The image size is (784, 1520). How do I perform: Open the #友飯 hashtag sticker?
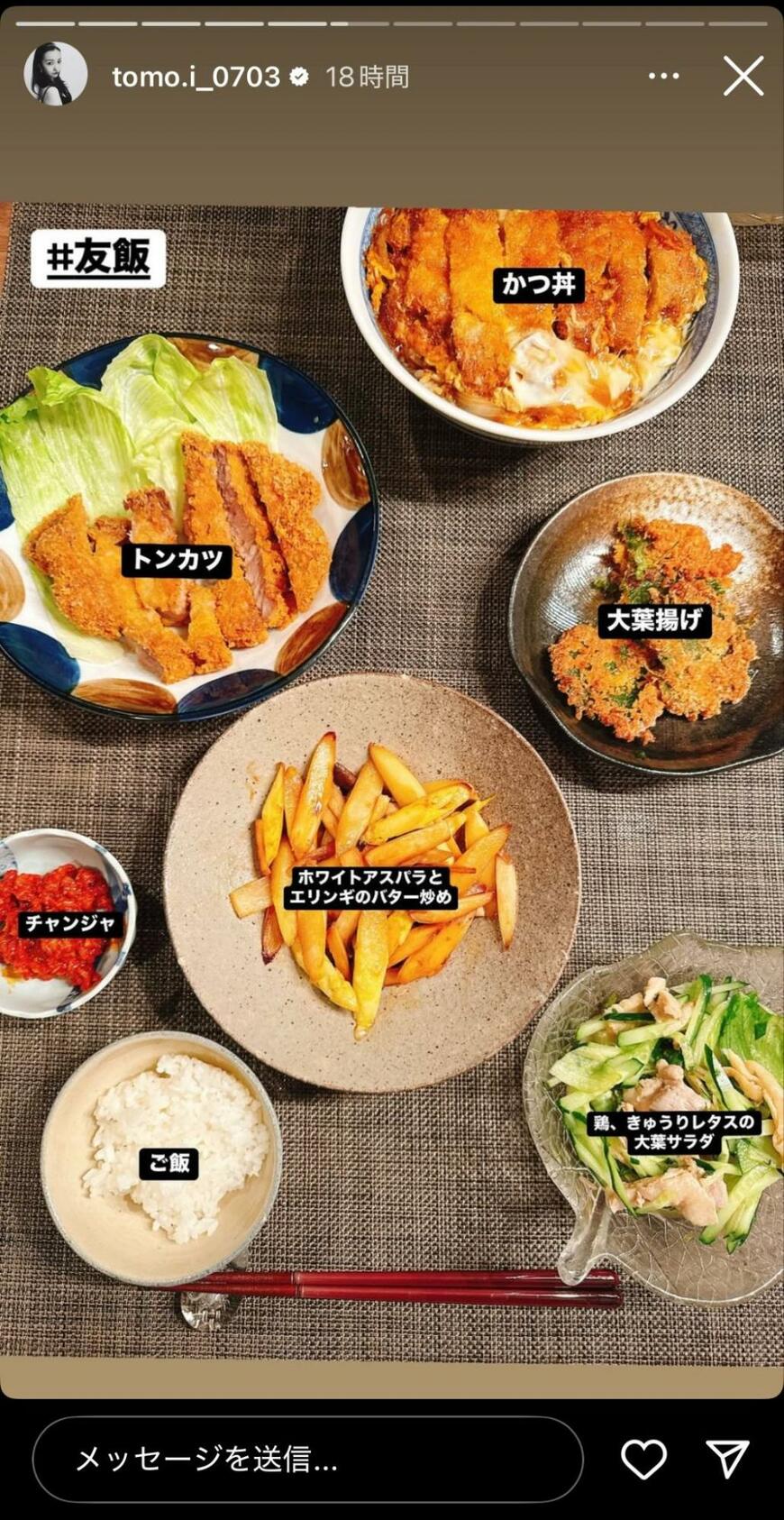click(98, 259)
